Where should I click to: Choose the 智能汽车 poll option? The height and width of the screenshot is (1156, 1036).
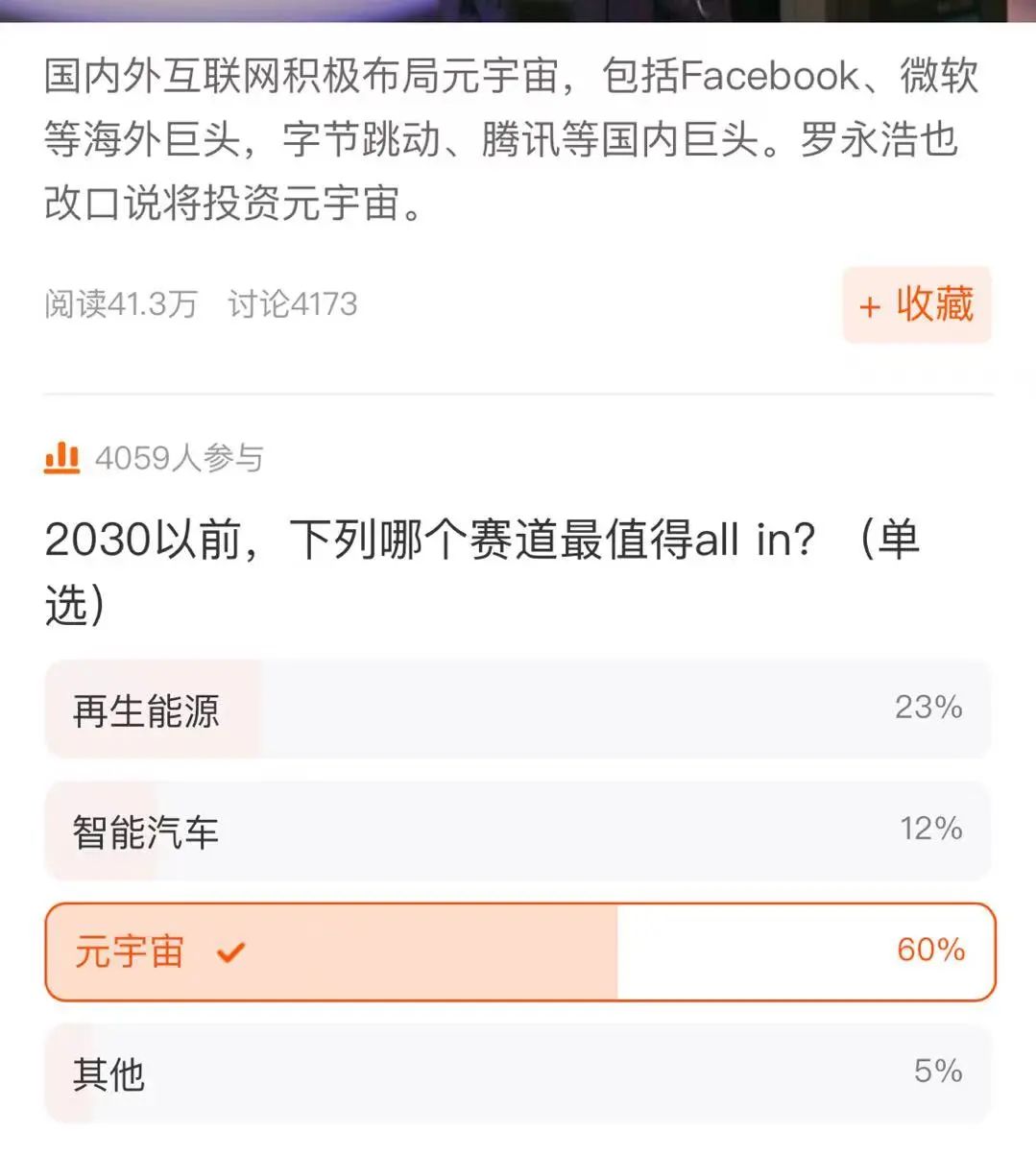pos(518,831)
